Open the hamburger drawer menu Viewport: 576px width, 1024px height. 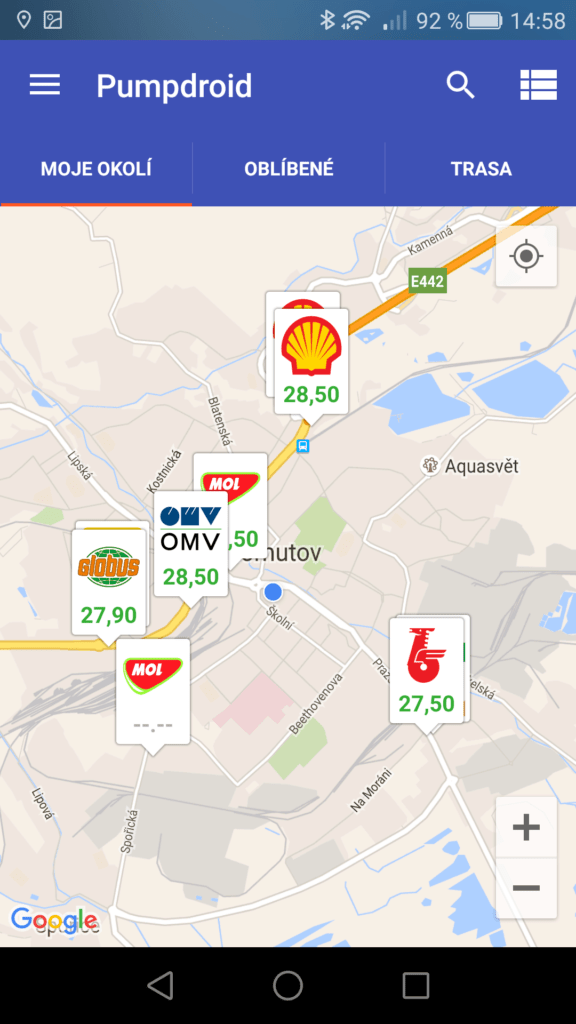tap(44, 86)
